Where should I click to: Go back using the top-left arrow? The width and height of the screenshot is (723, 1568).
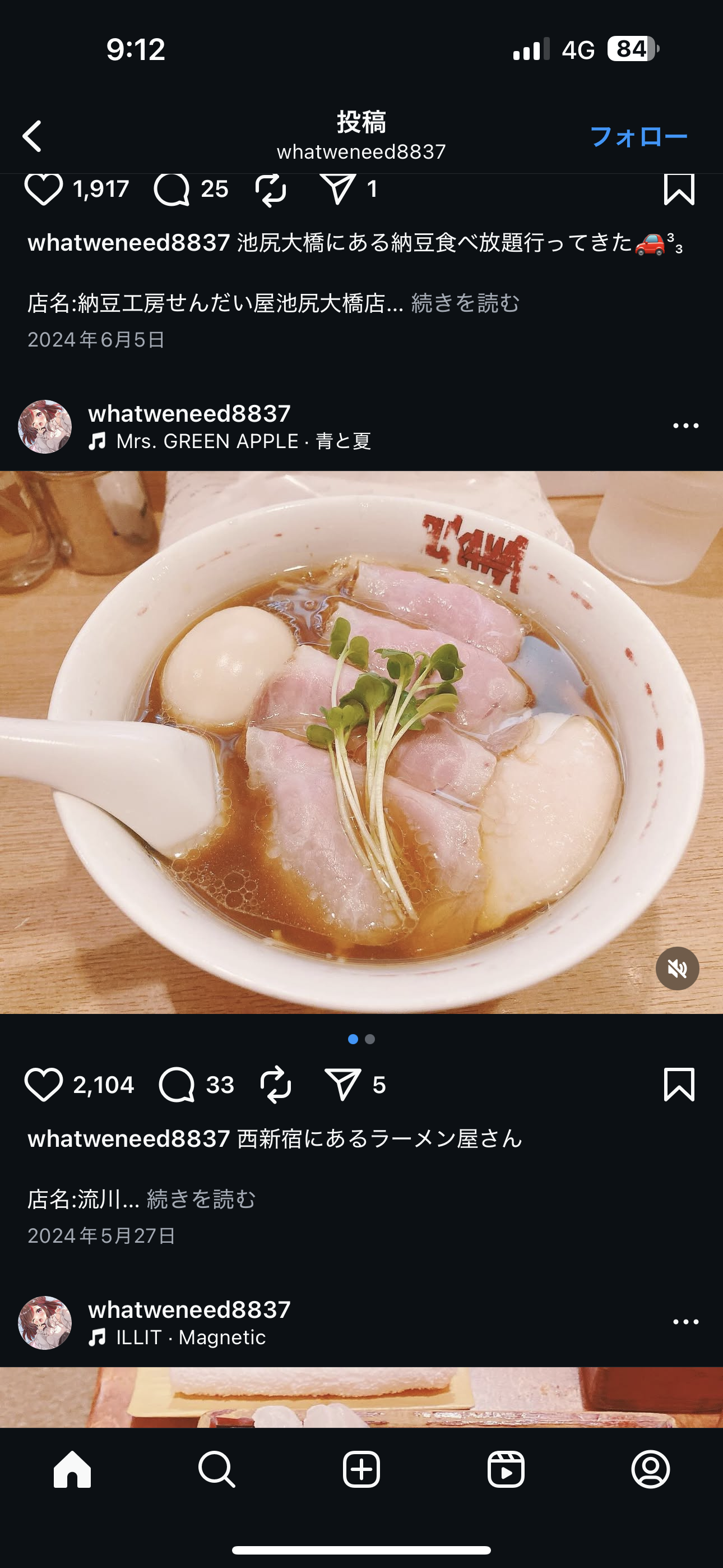click(x=33, y=136)
